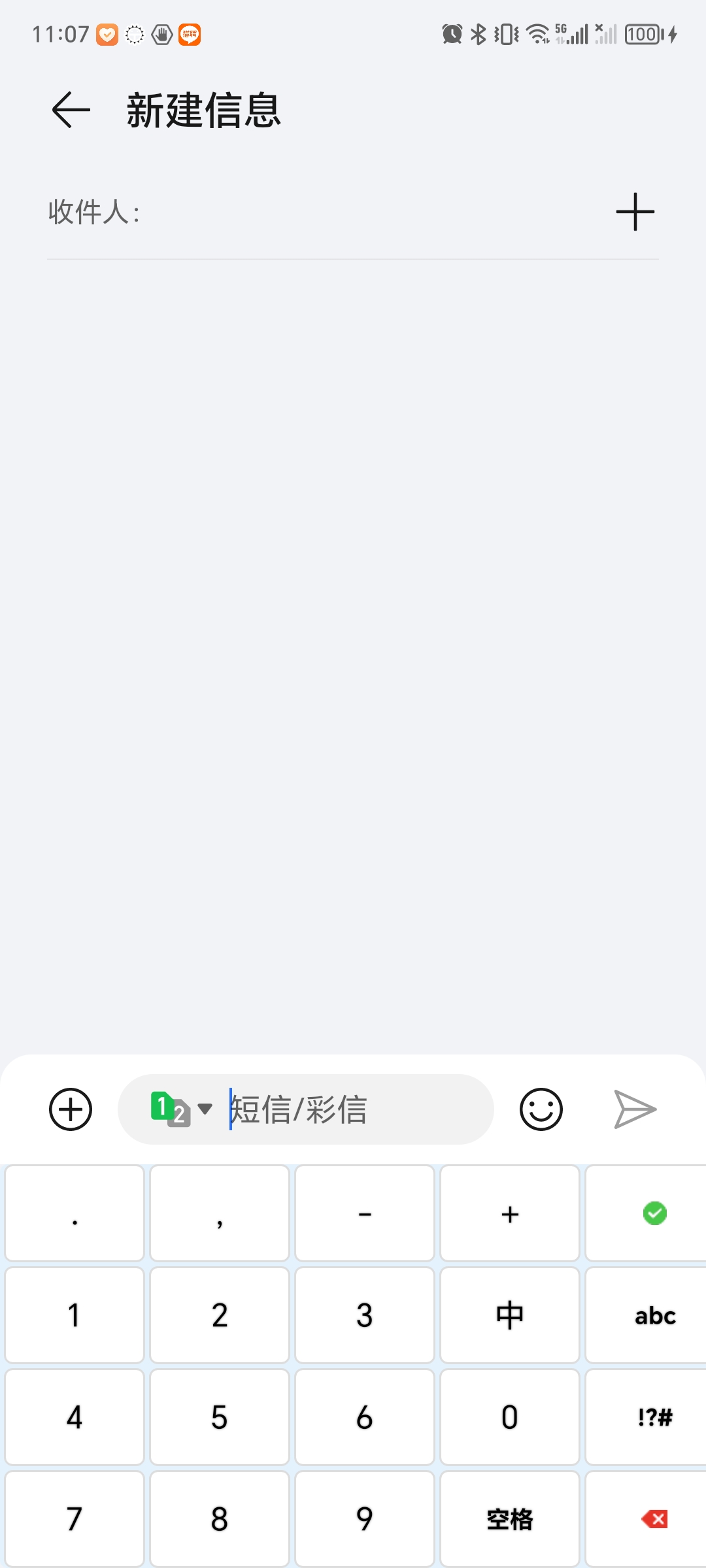This screenshot has width=706, height=1568.
Task: Type the digit 5 on the keypad
Action: [220, 1417]
